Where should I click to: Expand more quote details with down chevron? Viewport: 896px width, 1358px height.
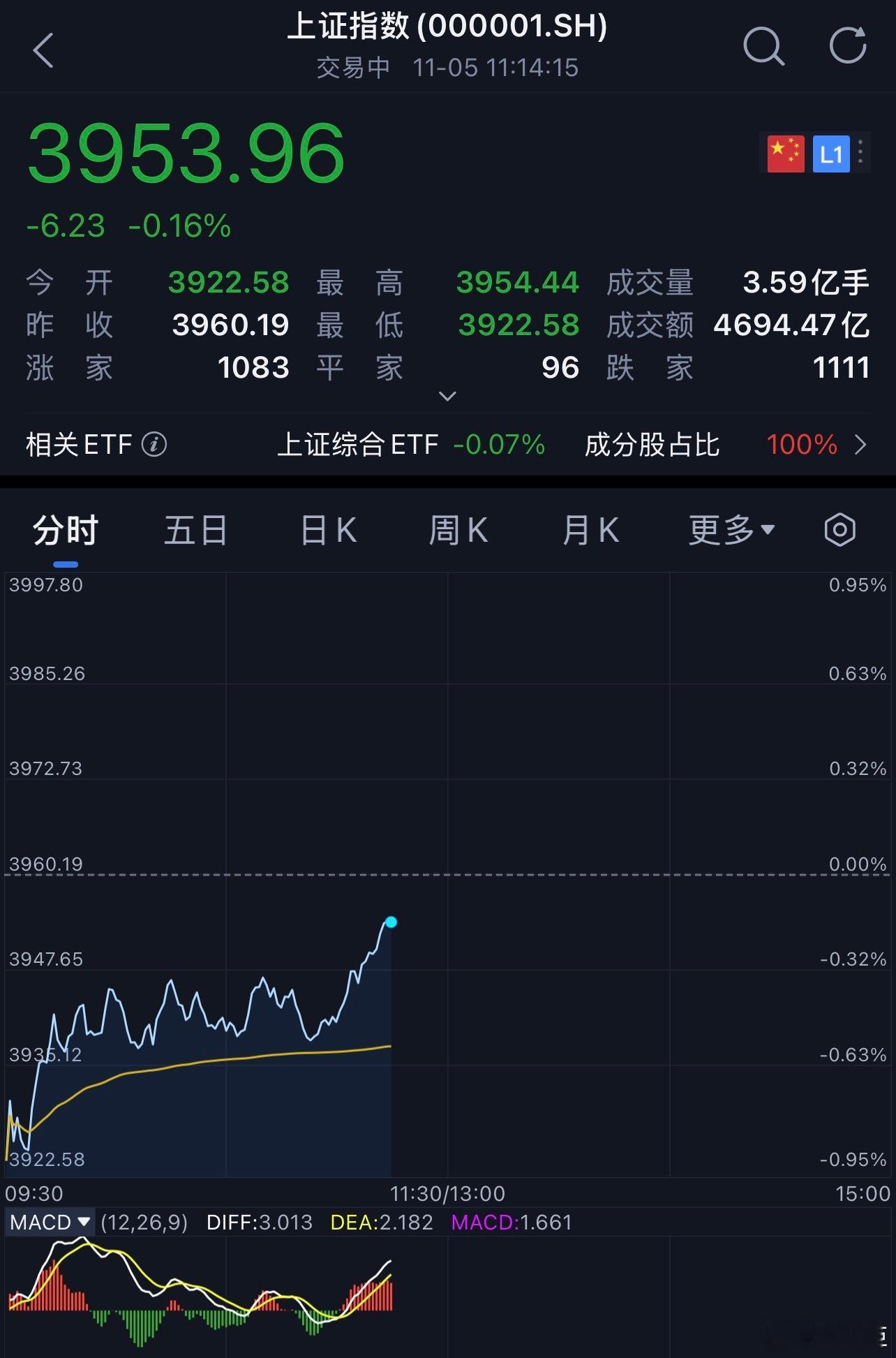click(x=447, y=396)
